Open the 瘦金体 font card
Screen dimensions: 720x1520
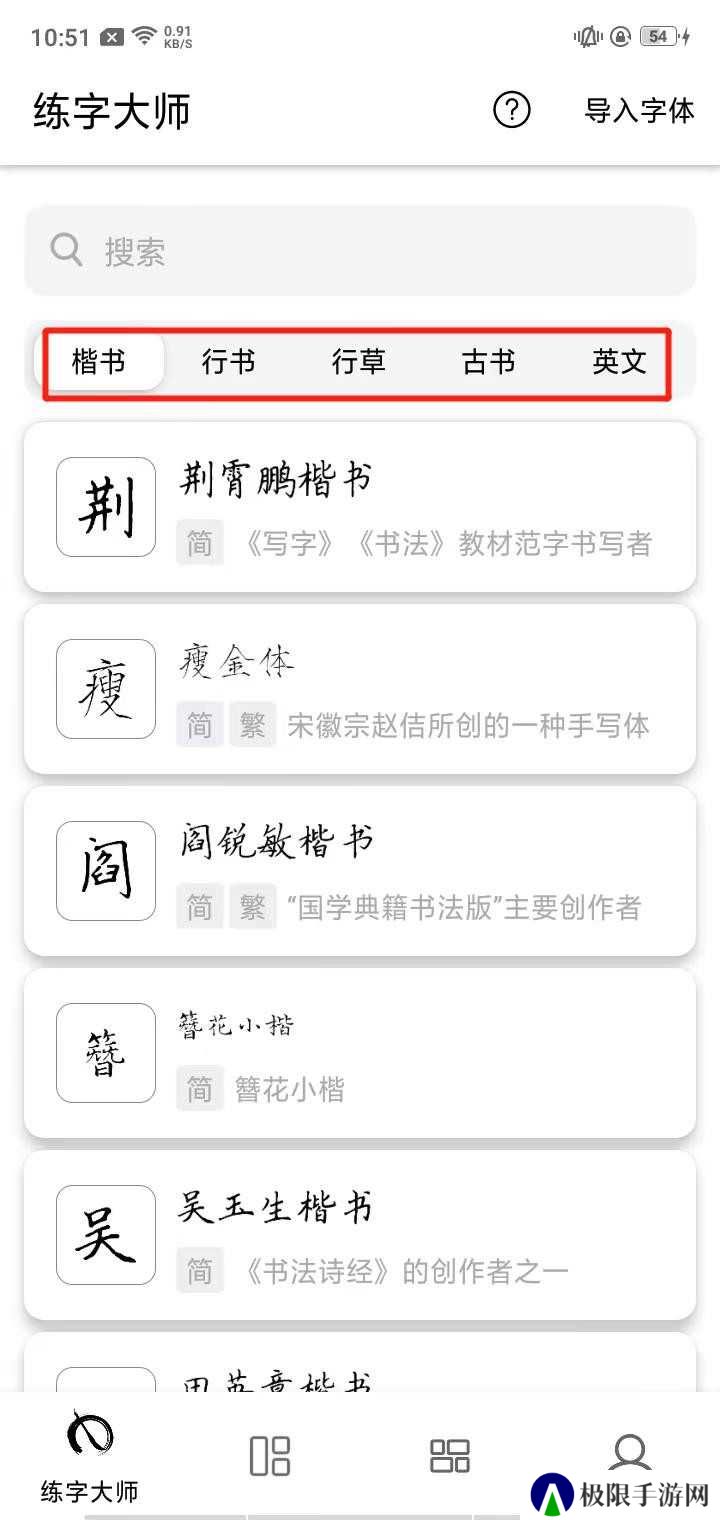pyautogui.click(x=360, y=689)
